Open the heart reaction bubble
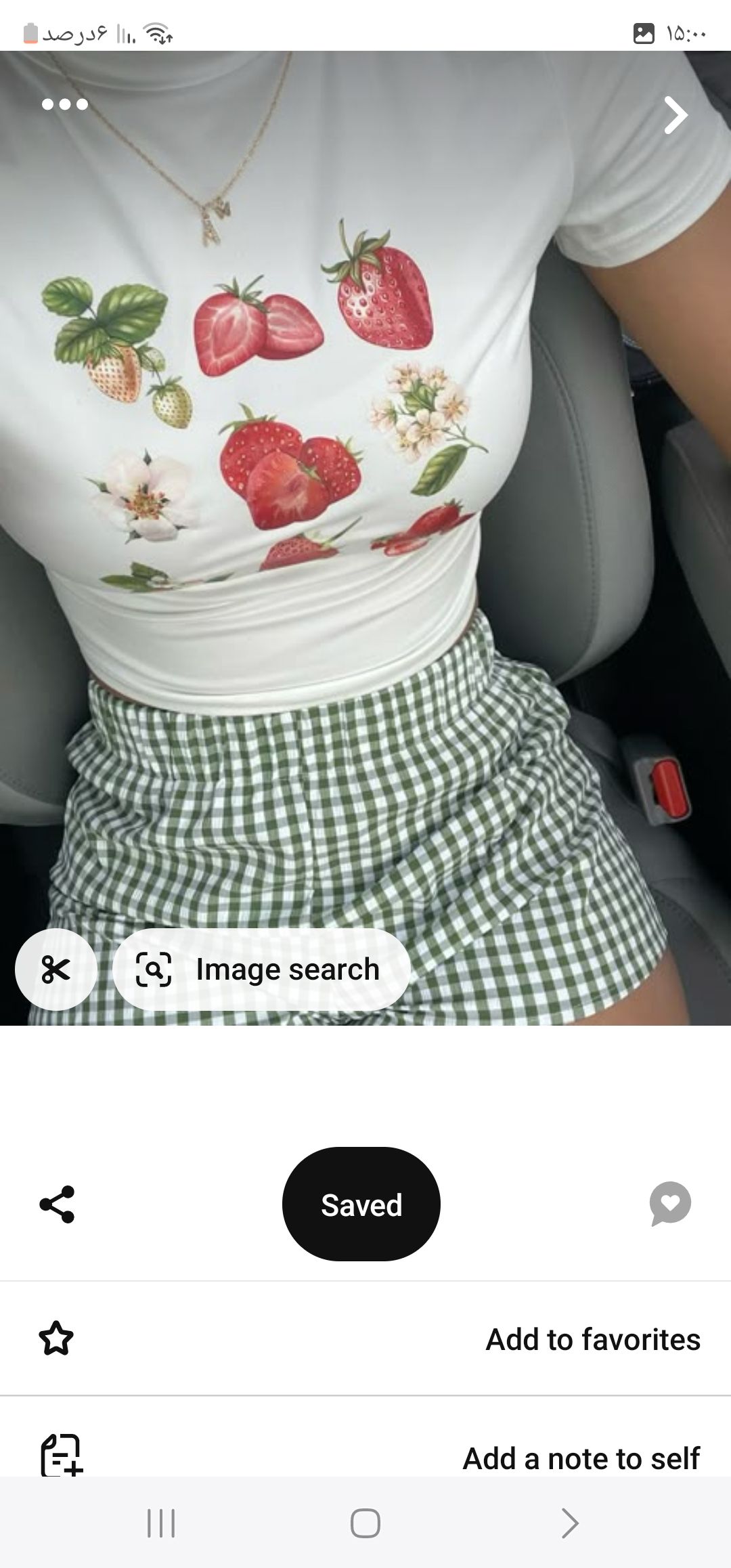This screenshot has height=1568, width=731. point(670,1204)
